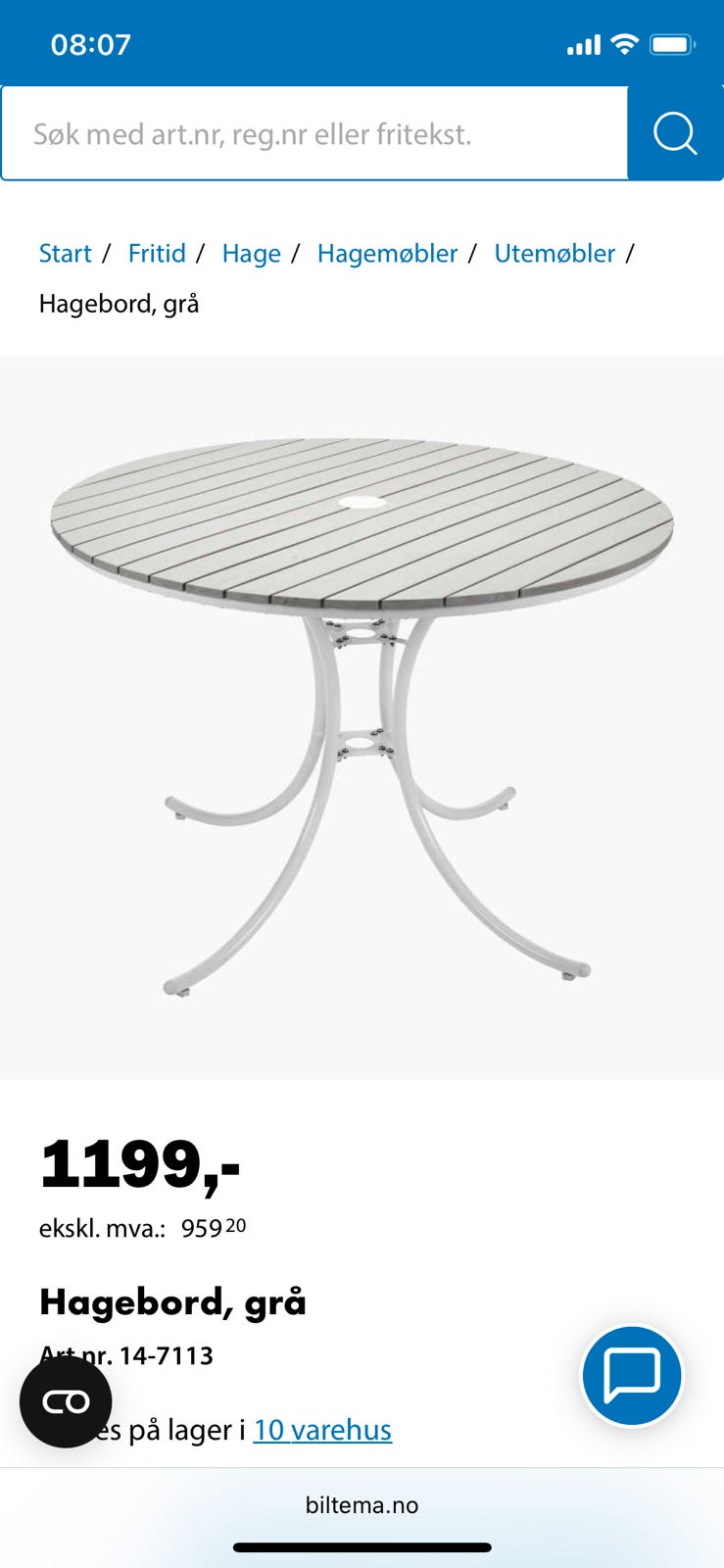Image resolution: width=724 pixels, height=1568 pixels.
Task: View the 10 varehus stock link
Action: coord(322,1430)
